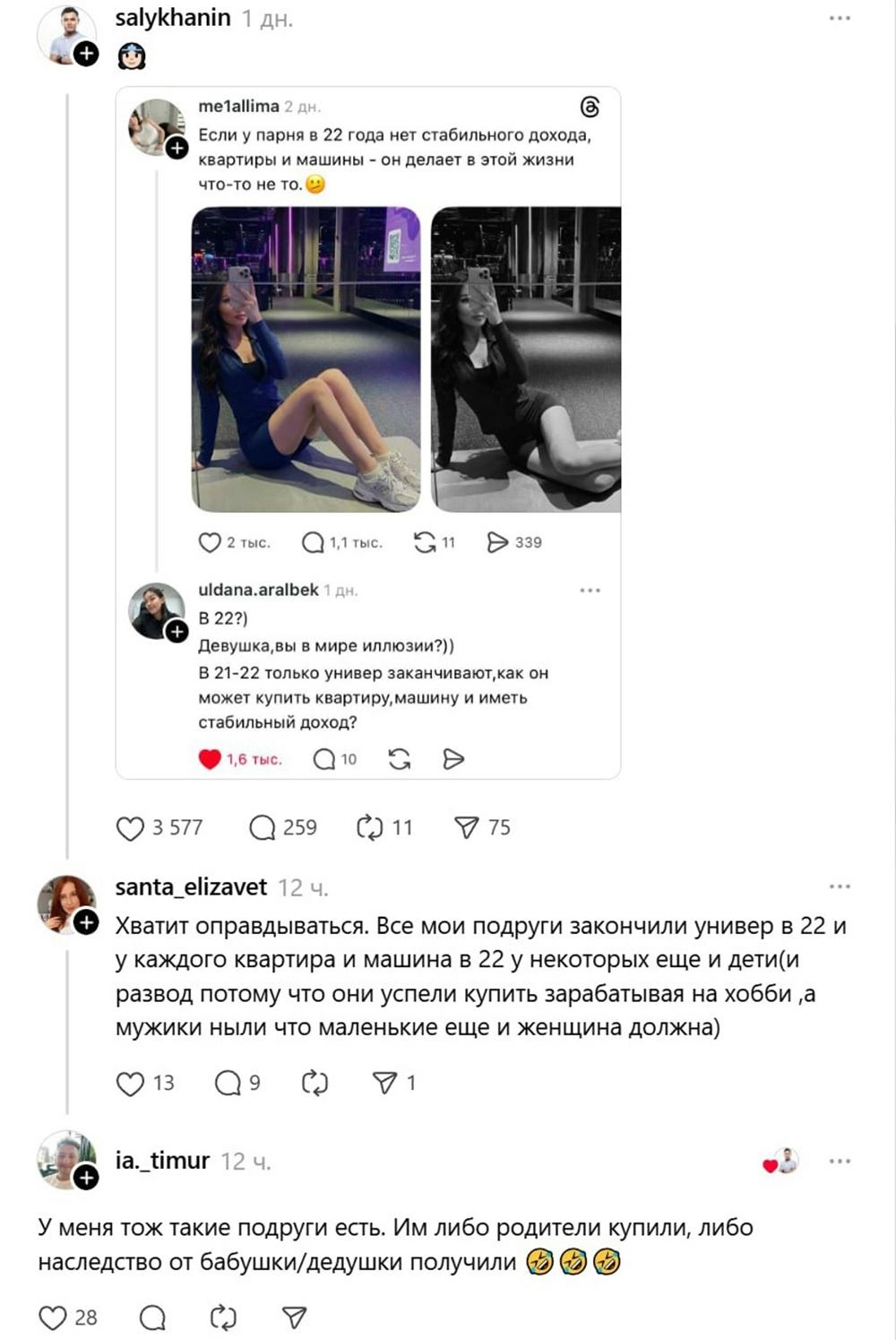
Task: Repost salykhanin's post
Action: point(369,828)
